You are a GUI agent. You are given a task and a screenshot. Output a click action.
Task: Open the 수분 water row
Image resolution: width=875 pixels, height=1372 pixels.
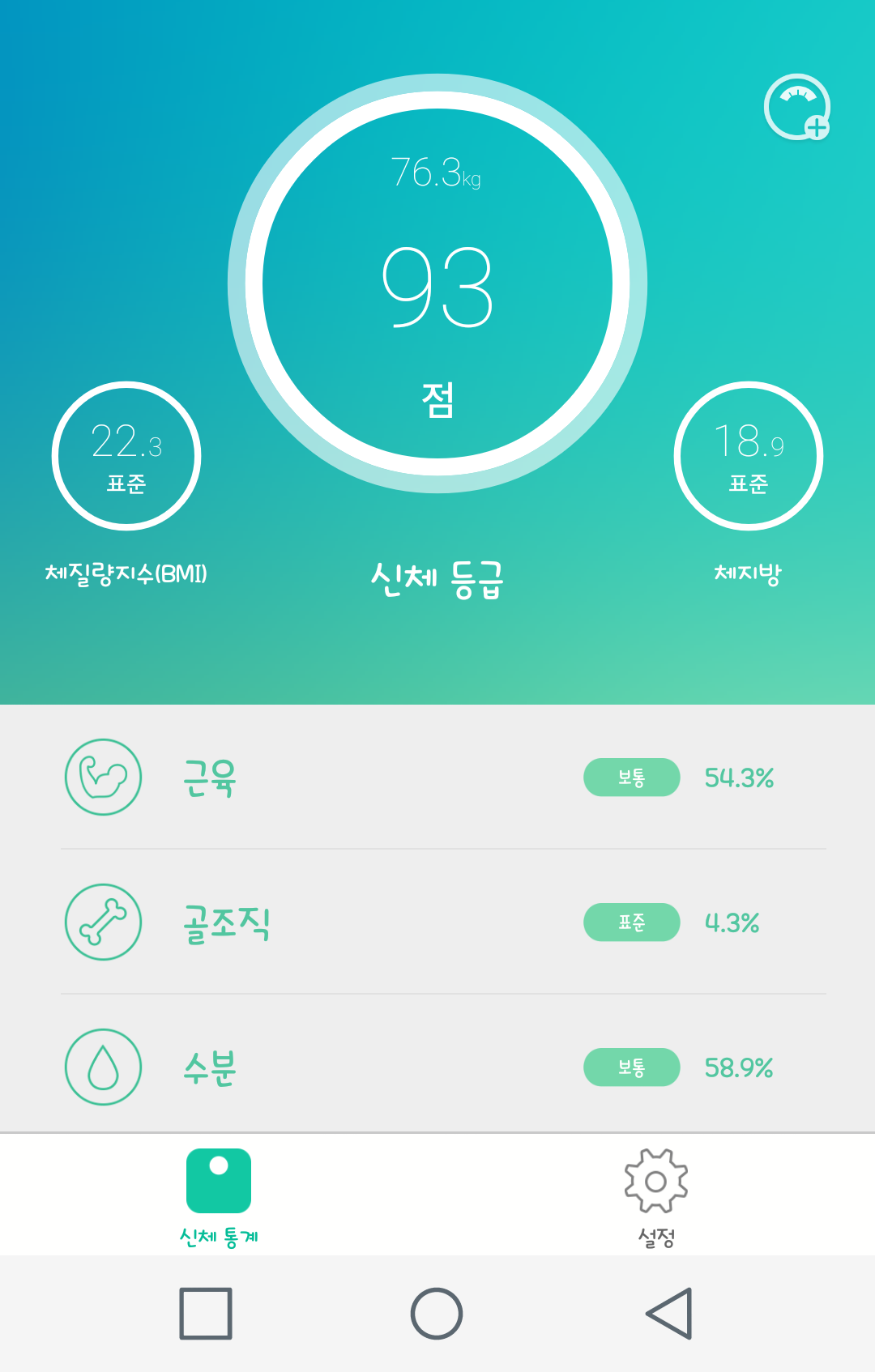[437, 1067]
